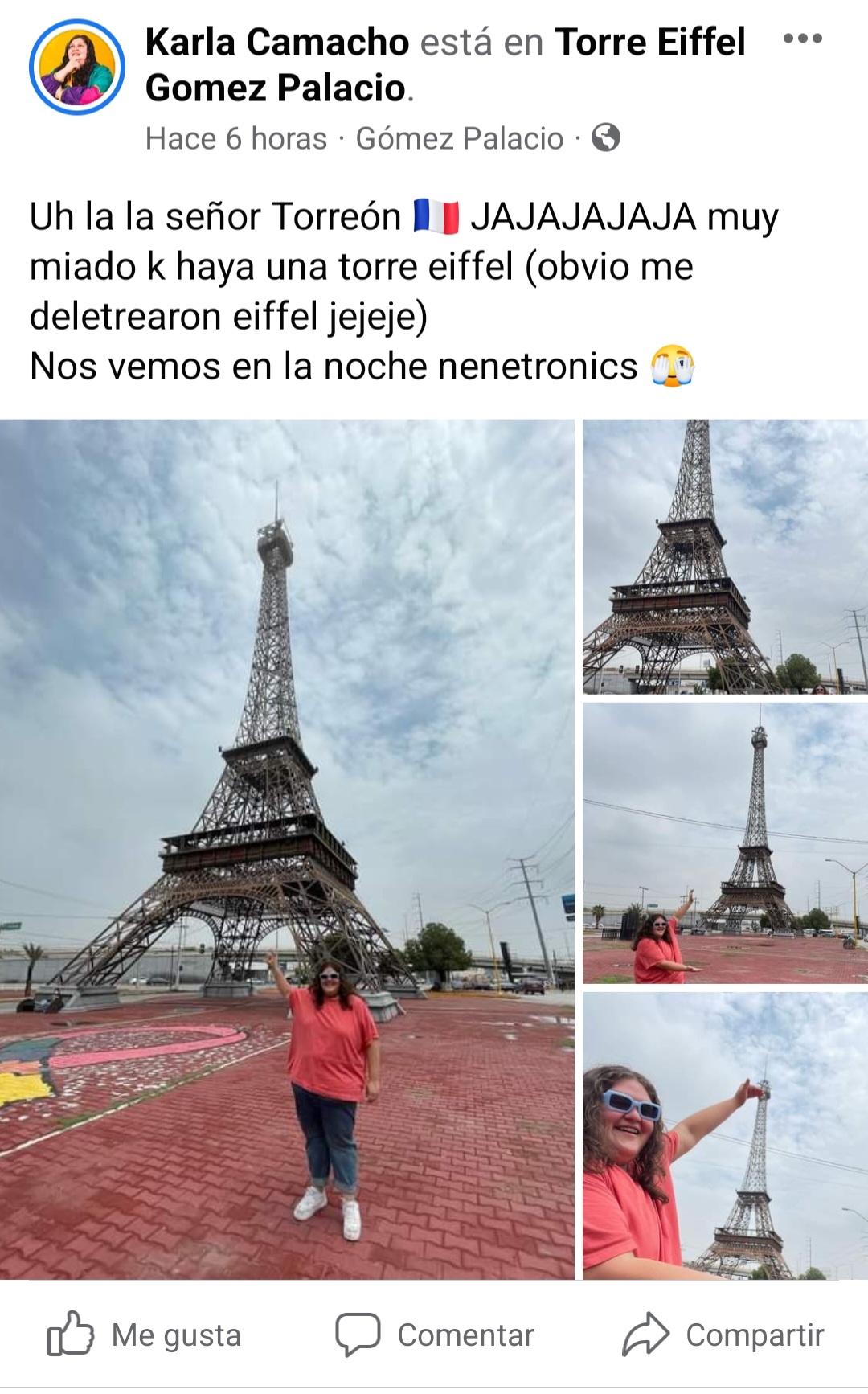Open Karla Camacho's profile picture
868x1394 pixels.
pyautogui.click(x=77, y=68)
